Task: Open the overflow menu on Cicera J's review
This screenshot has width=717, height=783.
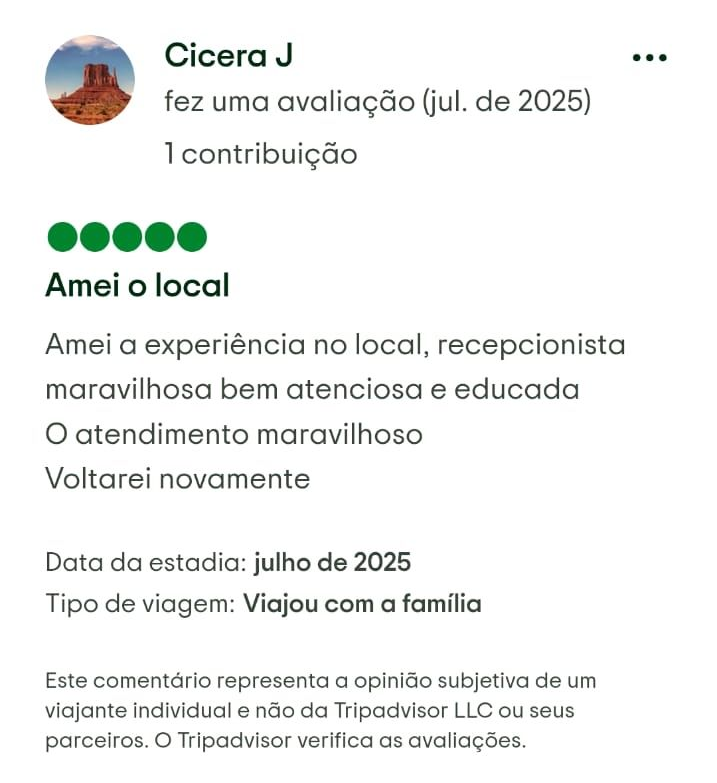Action: click(x=650, y=58)
